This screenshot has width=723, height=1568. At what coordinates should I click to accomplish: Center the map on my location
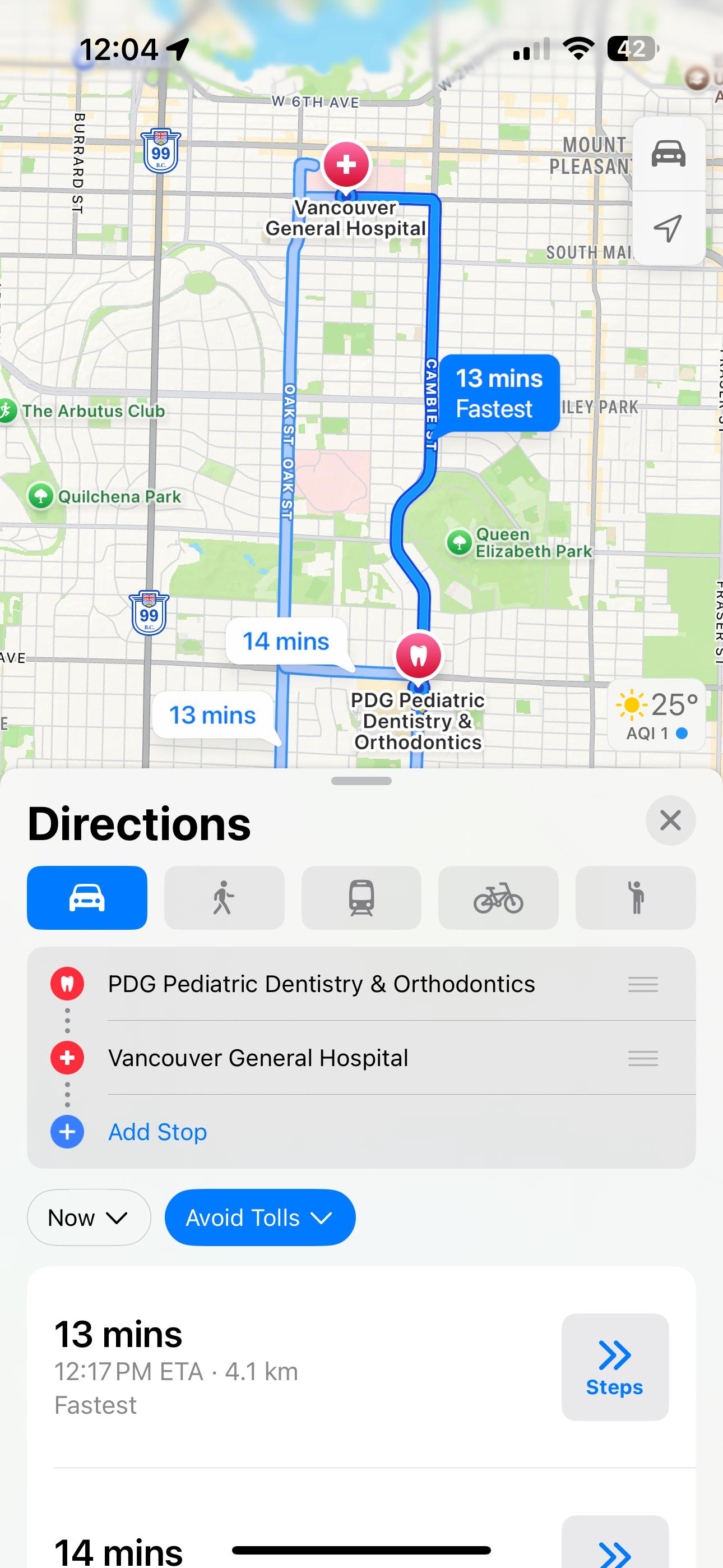(668, 228)
